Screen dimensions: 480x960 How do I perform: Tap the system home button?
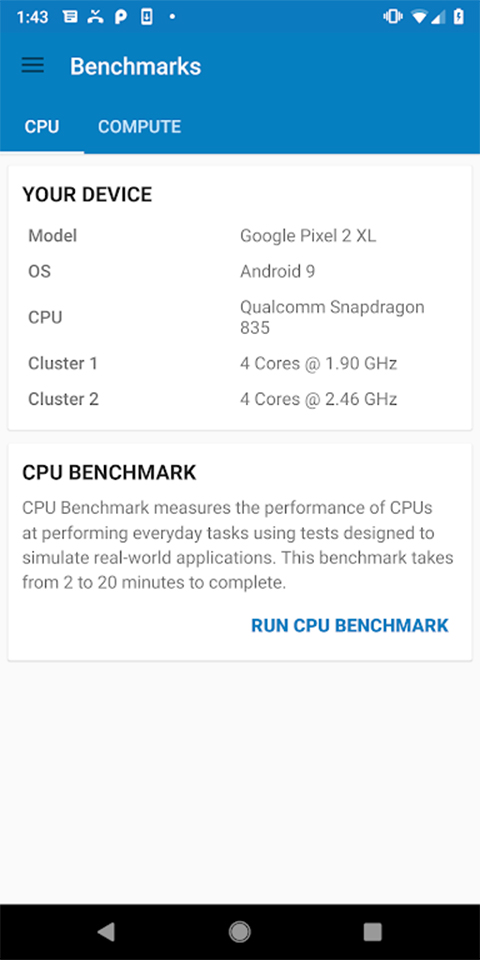(239, 931)
